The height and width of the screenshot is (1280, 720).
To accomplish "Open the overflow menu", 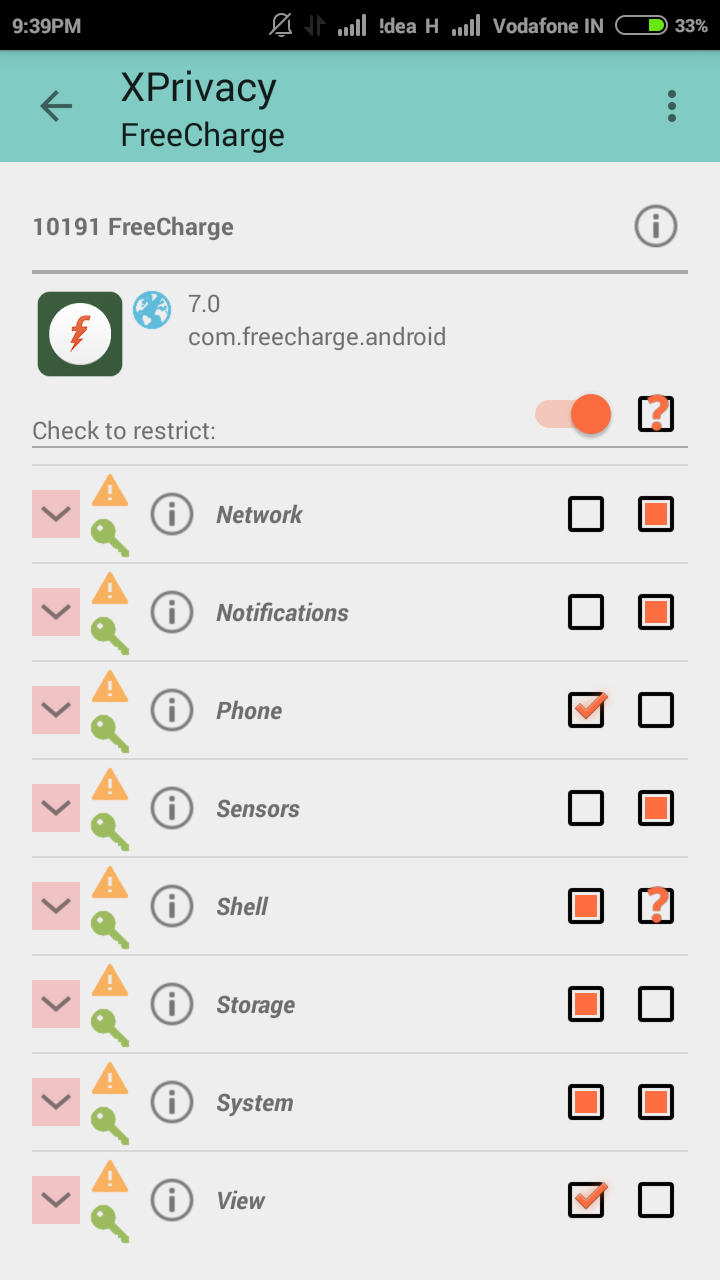I will pyautogui.click(x=671, y=106).
